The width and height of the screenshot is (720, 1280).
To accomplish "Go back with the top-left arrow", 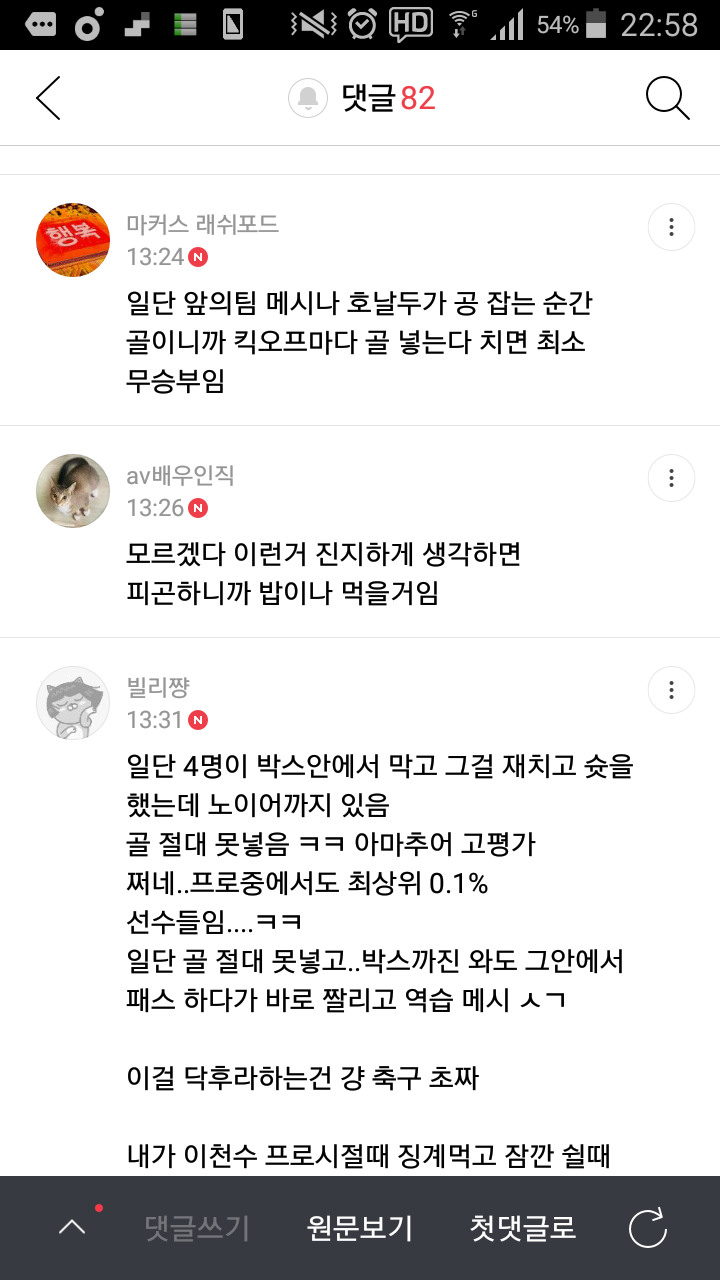I will coord(48,98).
